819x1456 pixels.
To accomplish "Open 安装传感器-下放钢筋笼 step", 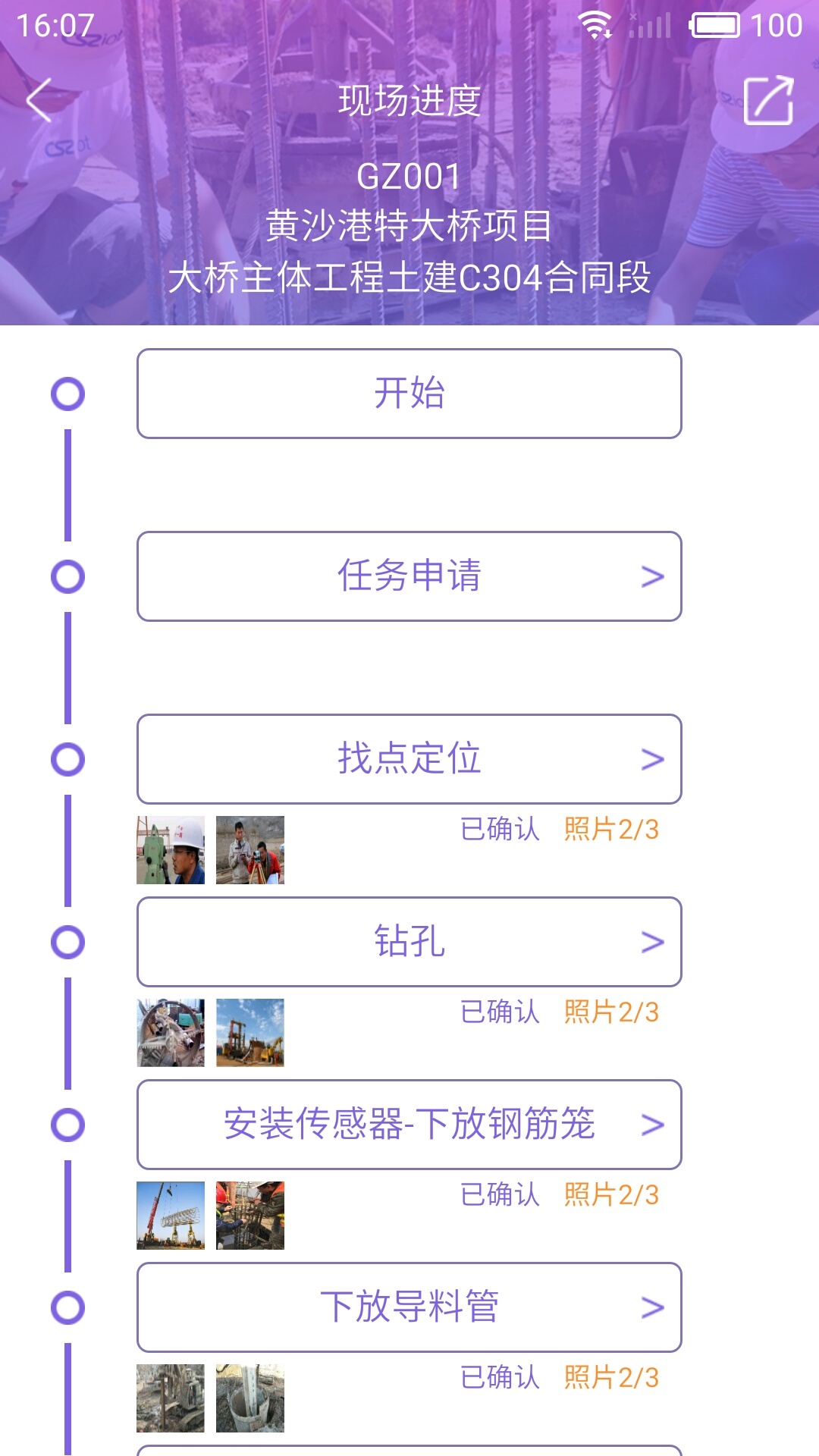I will (409, 1125).
